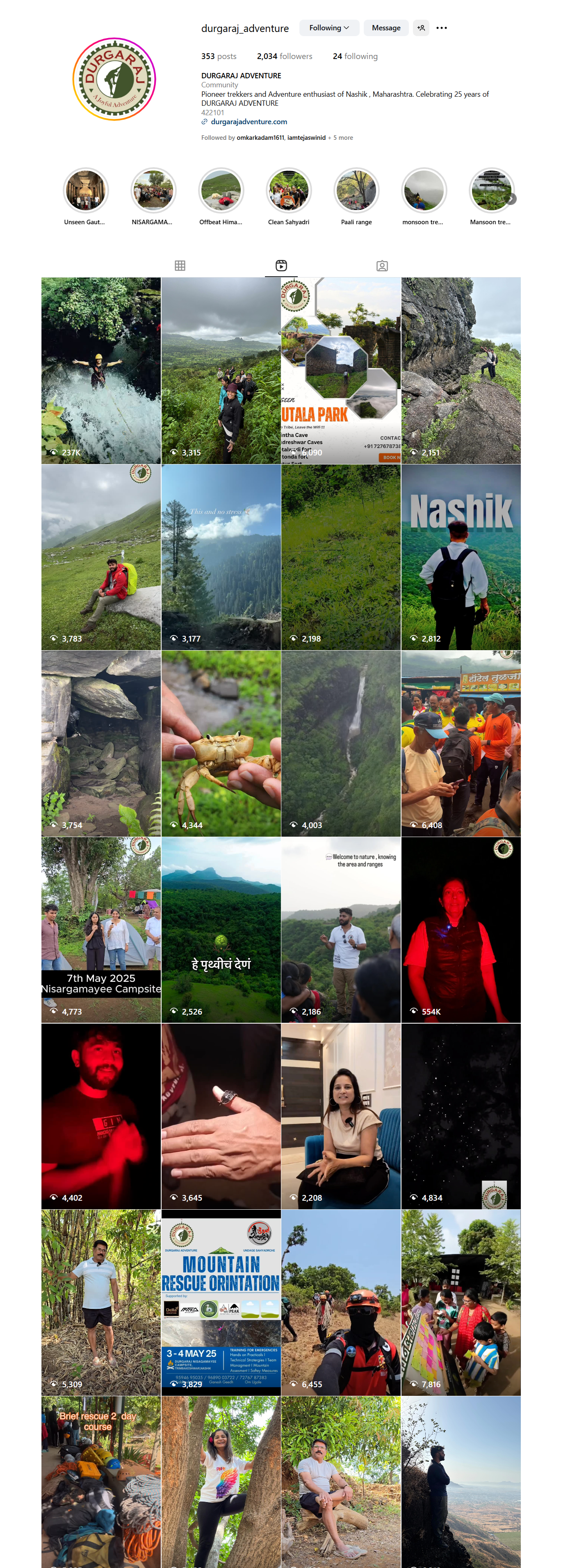Open the suggested people icon
This screenshot has width=570, height=1568.
tap(421, 28)
